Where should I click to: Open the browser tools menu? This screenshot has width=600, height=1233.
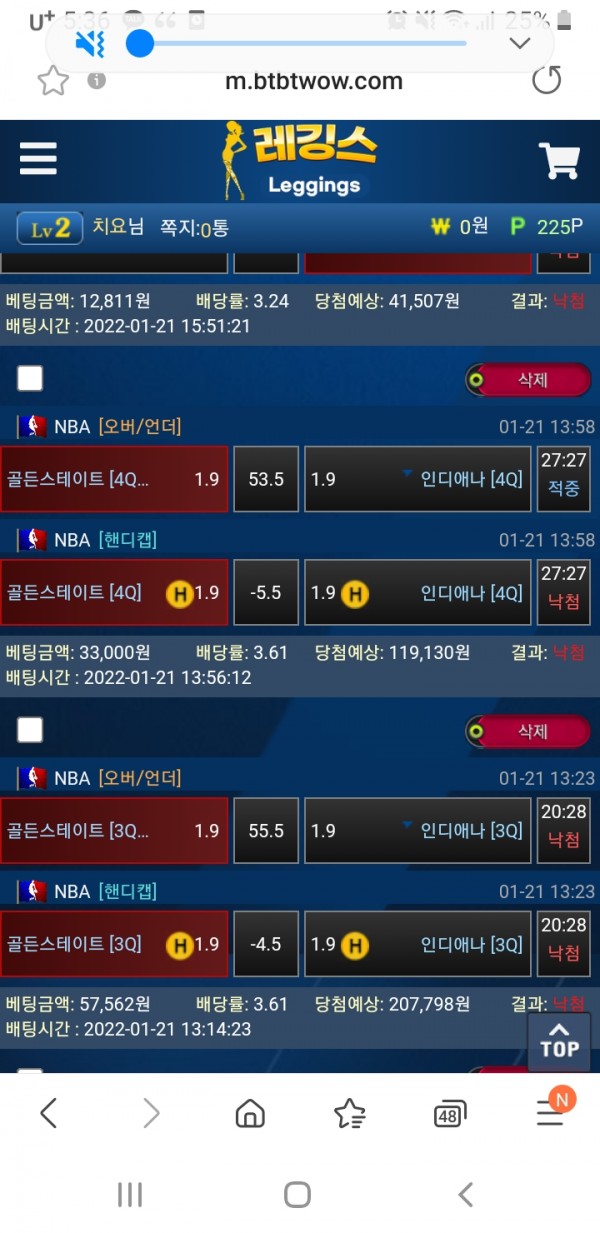(x=550, y=1112)
